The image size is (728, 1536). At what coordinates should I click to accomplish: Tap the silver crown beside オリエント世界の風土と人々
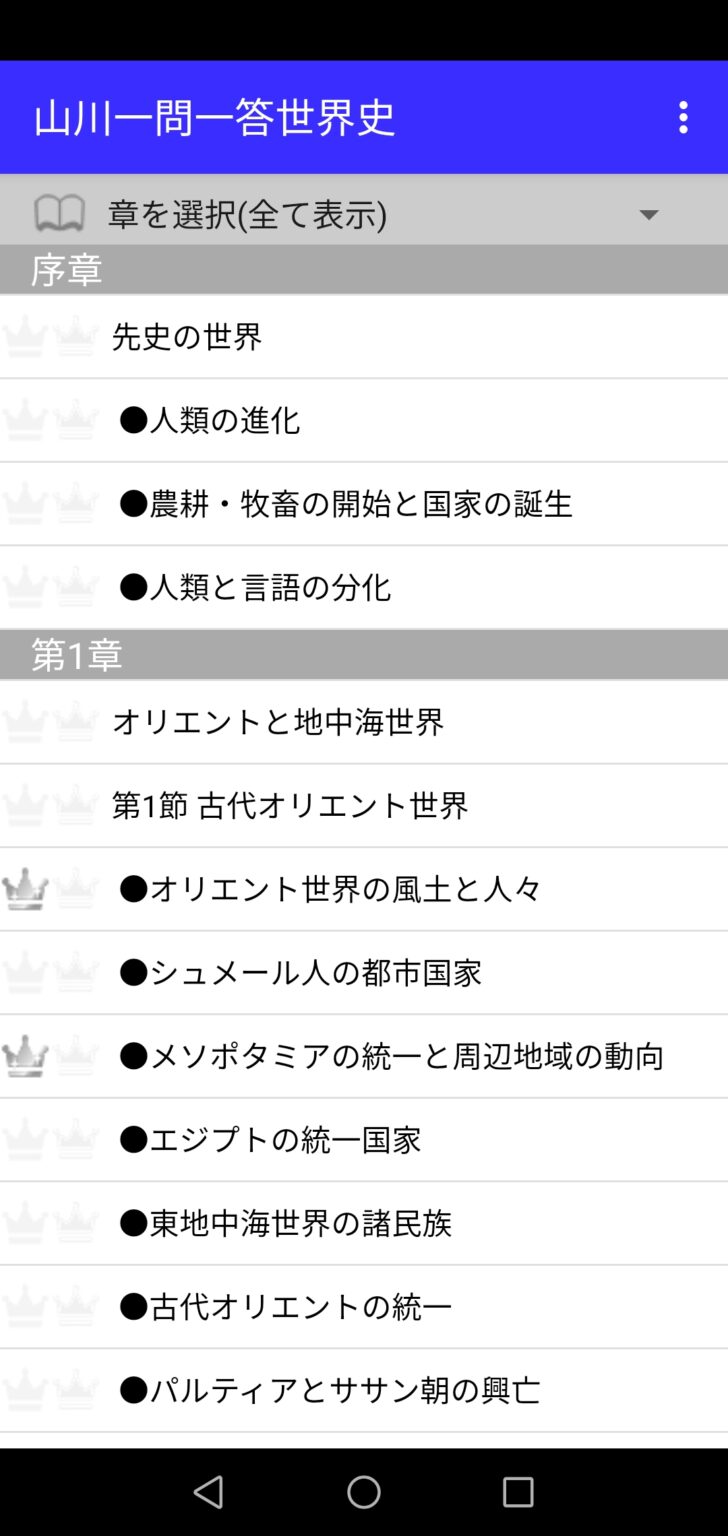pos(26,888)
